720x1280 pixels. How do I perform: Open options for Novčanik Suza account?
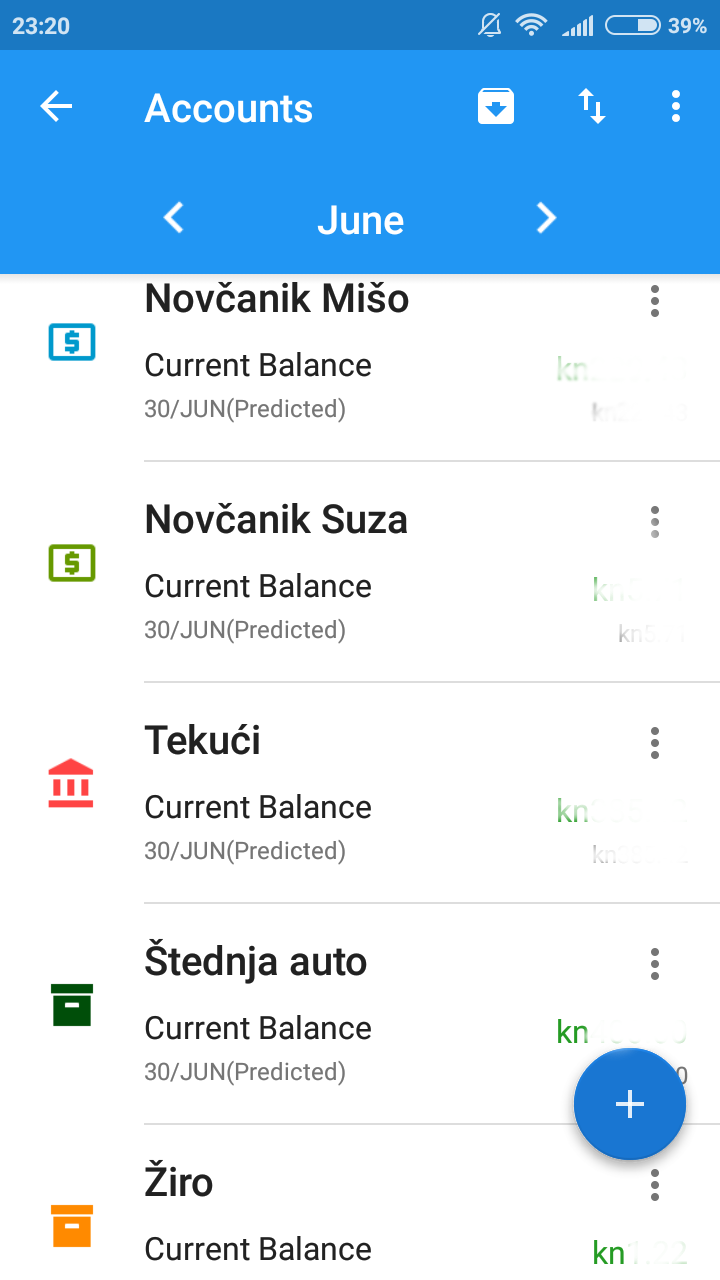(655, 521)
